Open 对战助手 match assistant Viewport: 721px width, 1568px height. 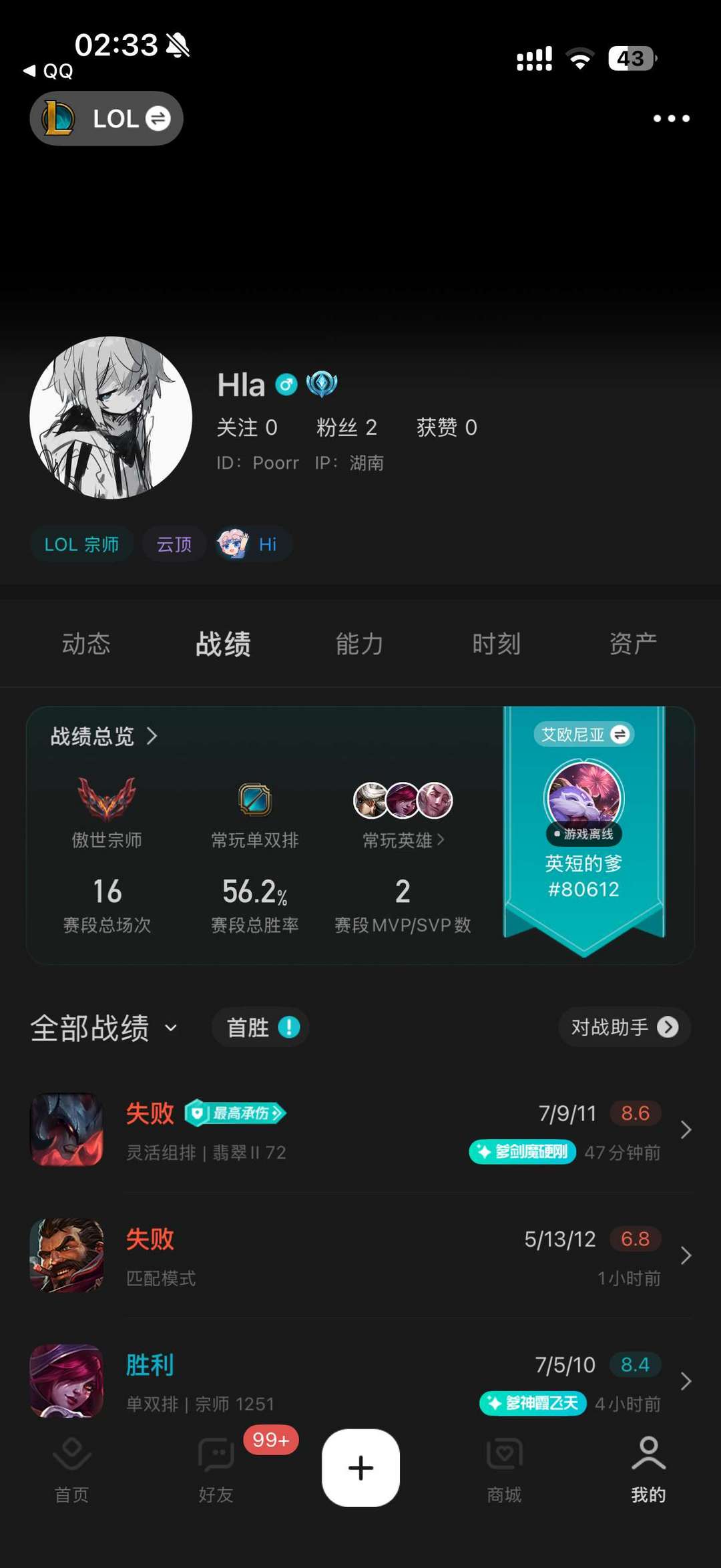(624, 1027)
